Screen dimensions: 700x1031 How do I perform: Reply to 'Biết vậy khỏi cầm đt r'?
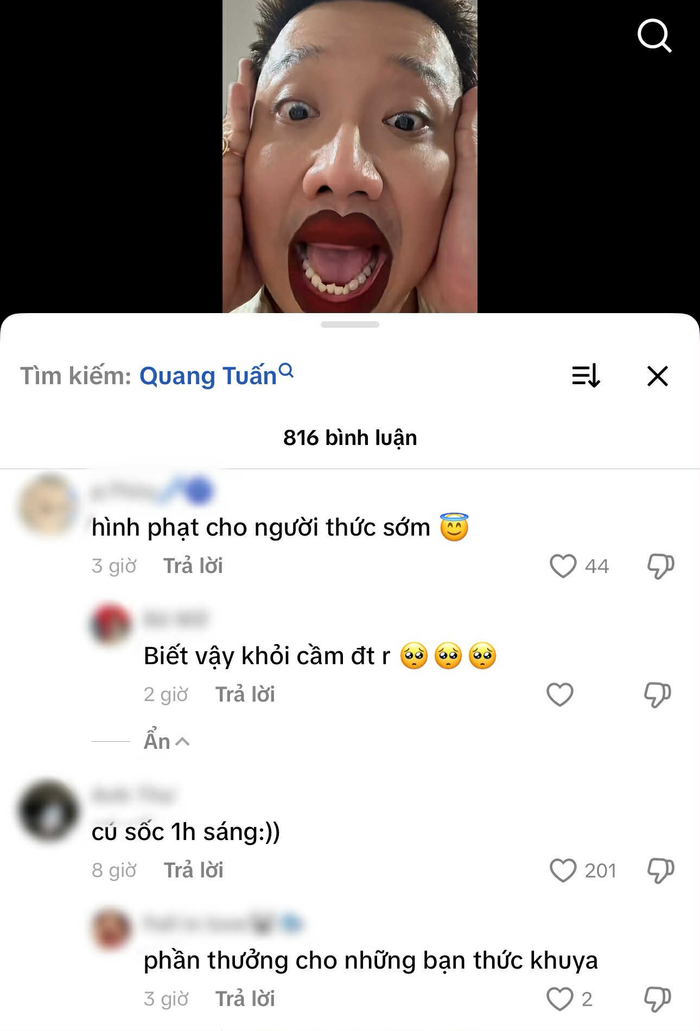(x=245, y=694)
